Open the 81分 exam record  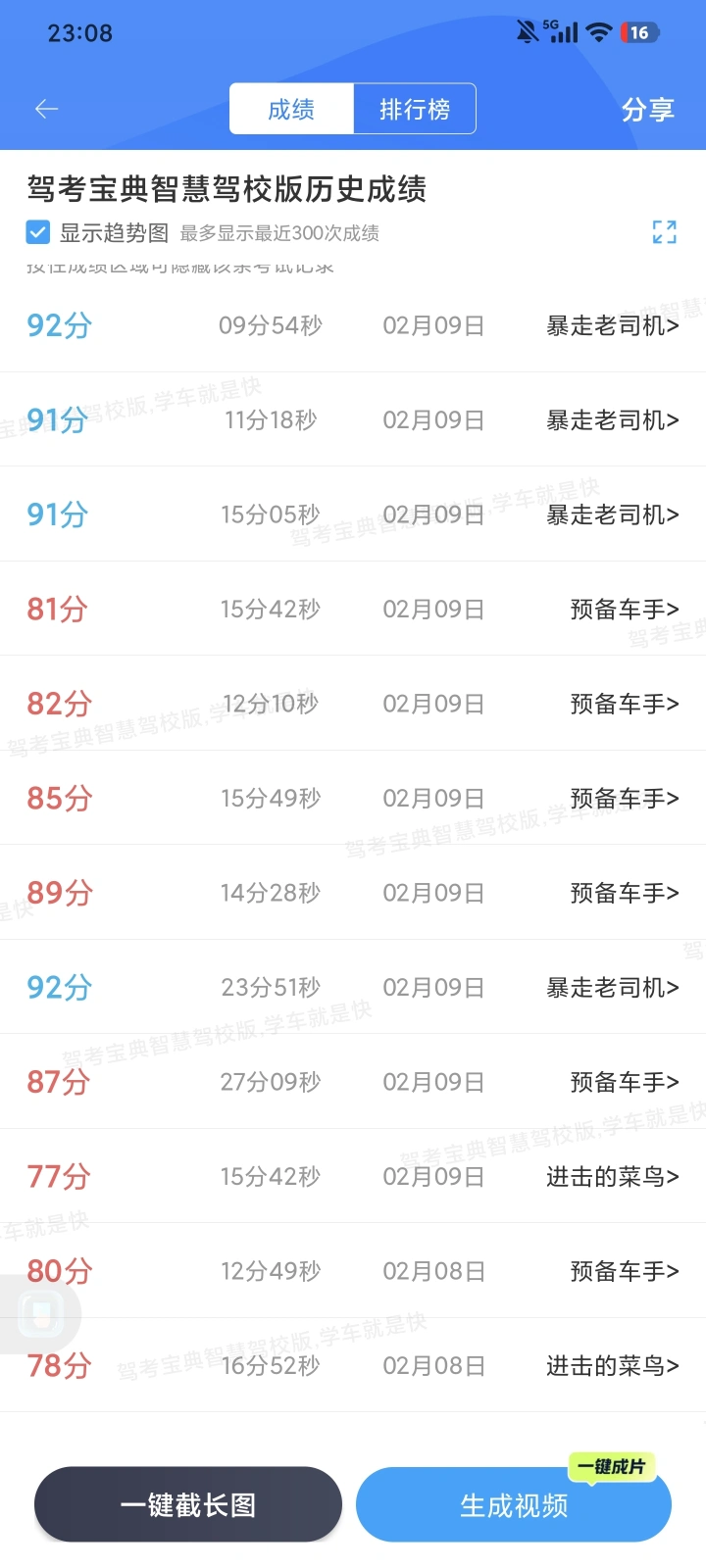tap(353, 610)
